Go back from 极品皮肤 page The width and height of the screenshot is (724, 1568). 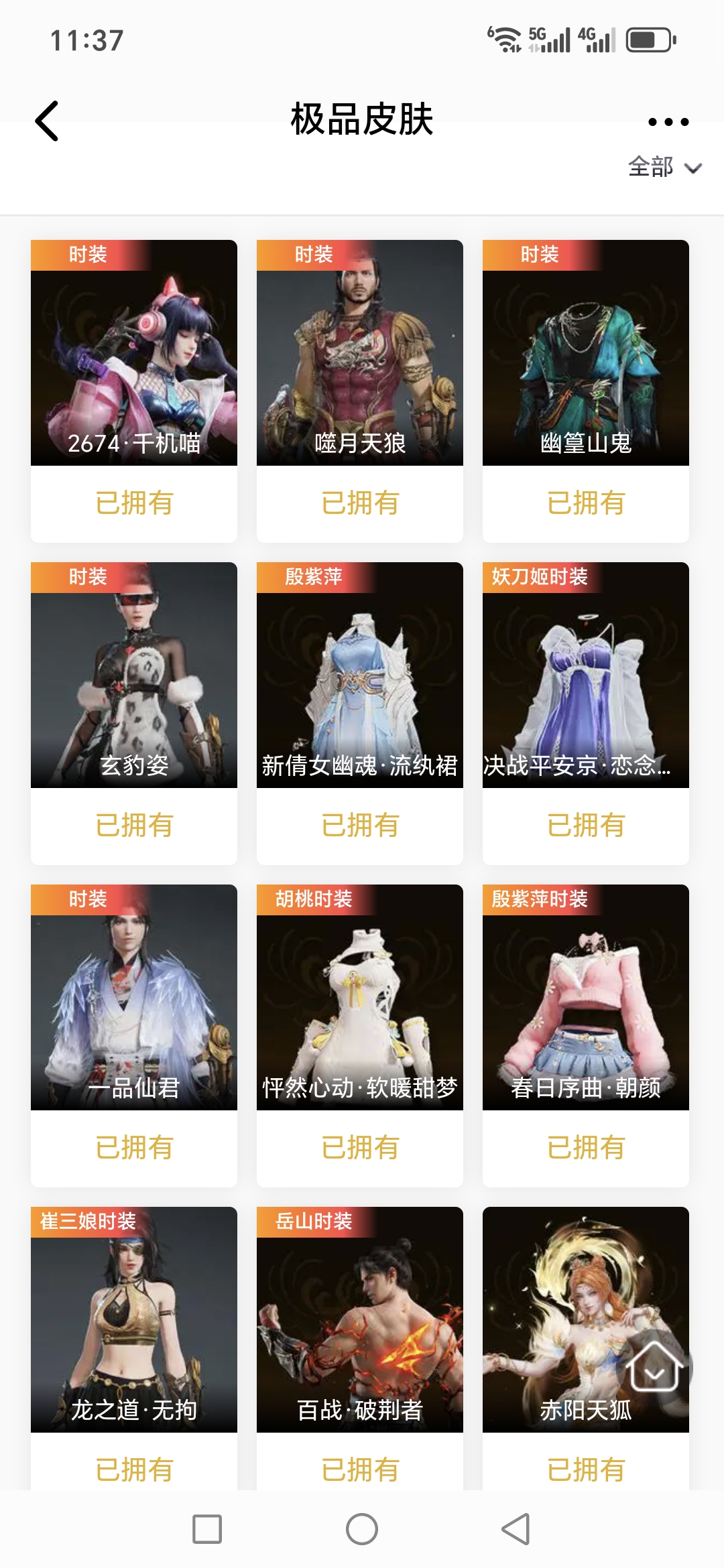47,121
